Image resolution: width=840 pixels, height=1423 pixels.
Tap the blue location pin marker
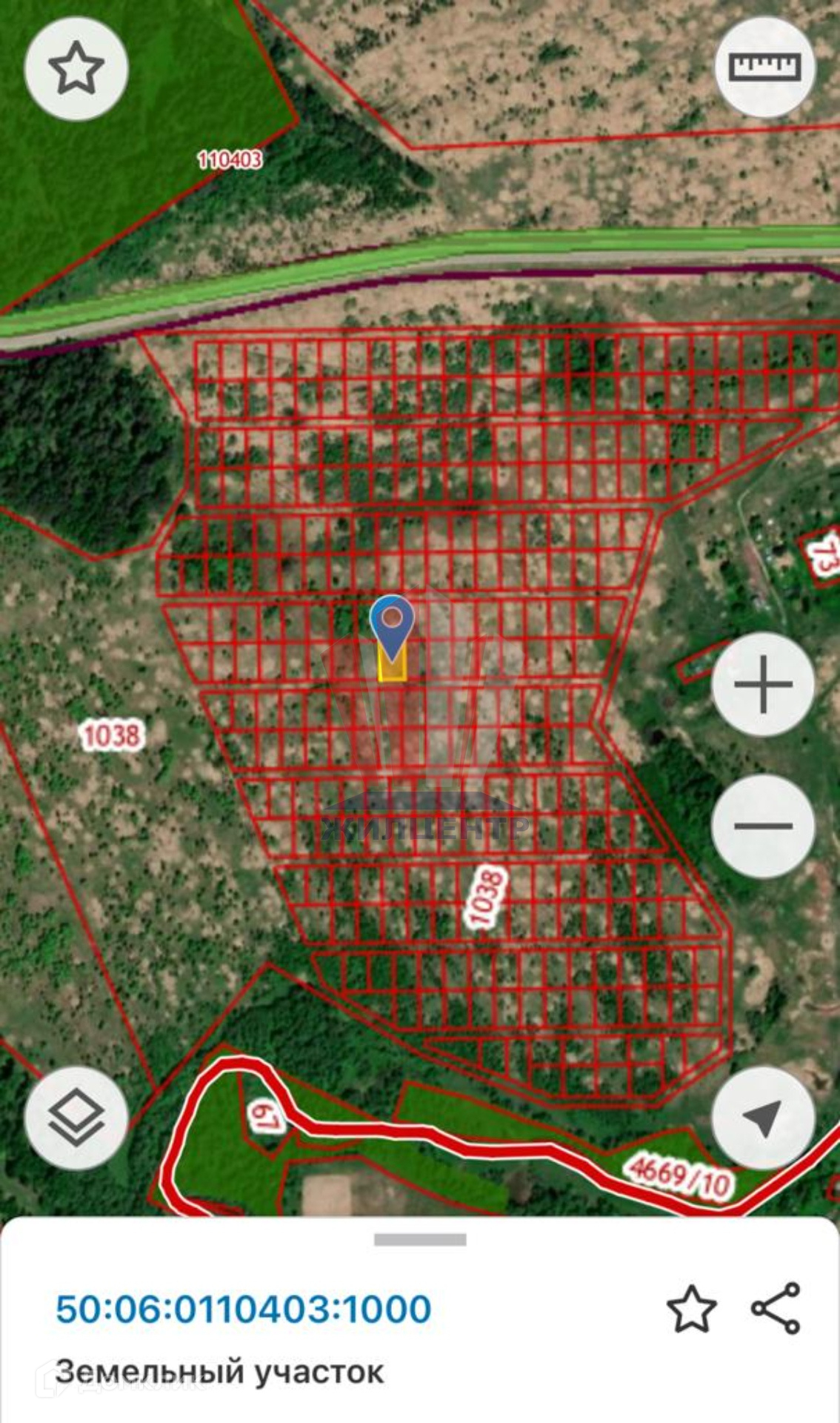tap(393, 624)
